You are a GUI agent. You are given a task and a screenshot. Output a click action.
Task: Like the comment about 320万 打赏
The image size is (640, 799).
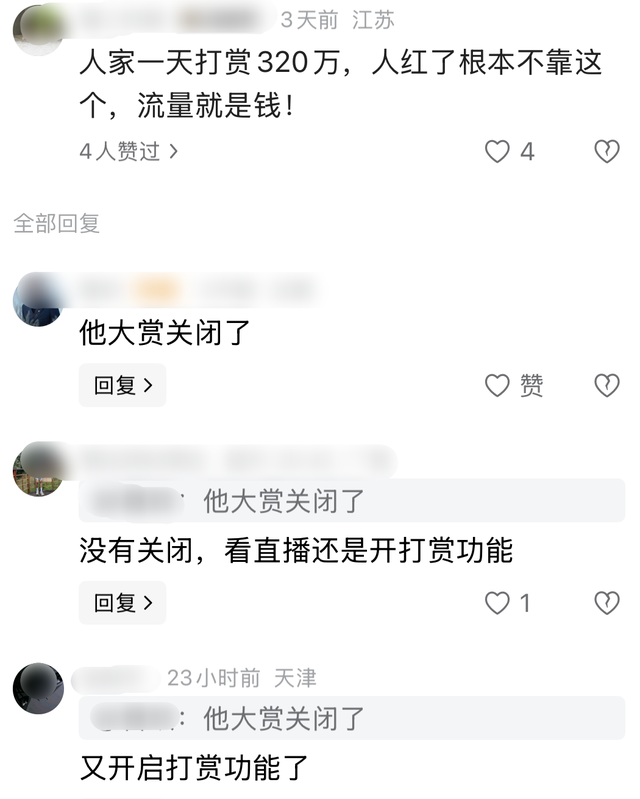tap(497, 151)
